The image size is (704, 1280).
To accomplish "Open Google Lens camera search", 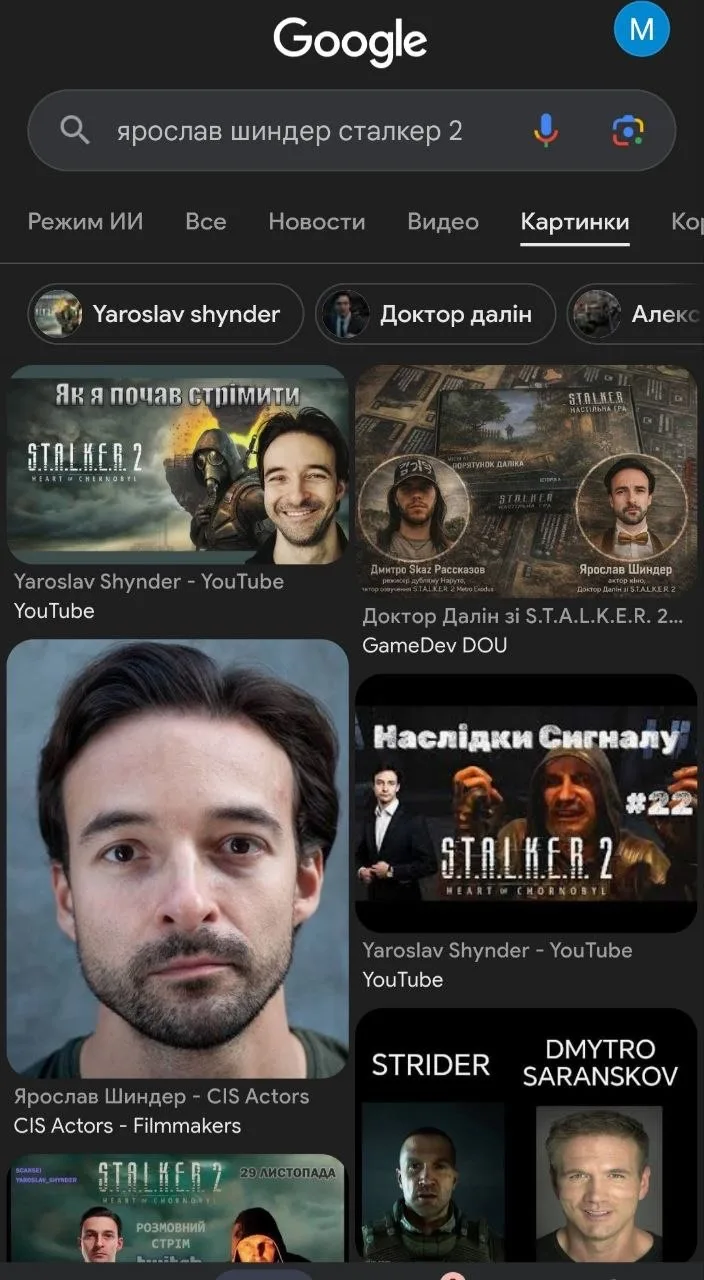I will tap(627, 130).
